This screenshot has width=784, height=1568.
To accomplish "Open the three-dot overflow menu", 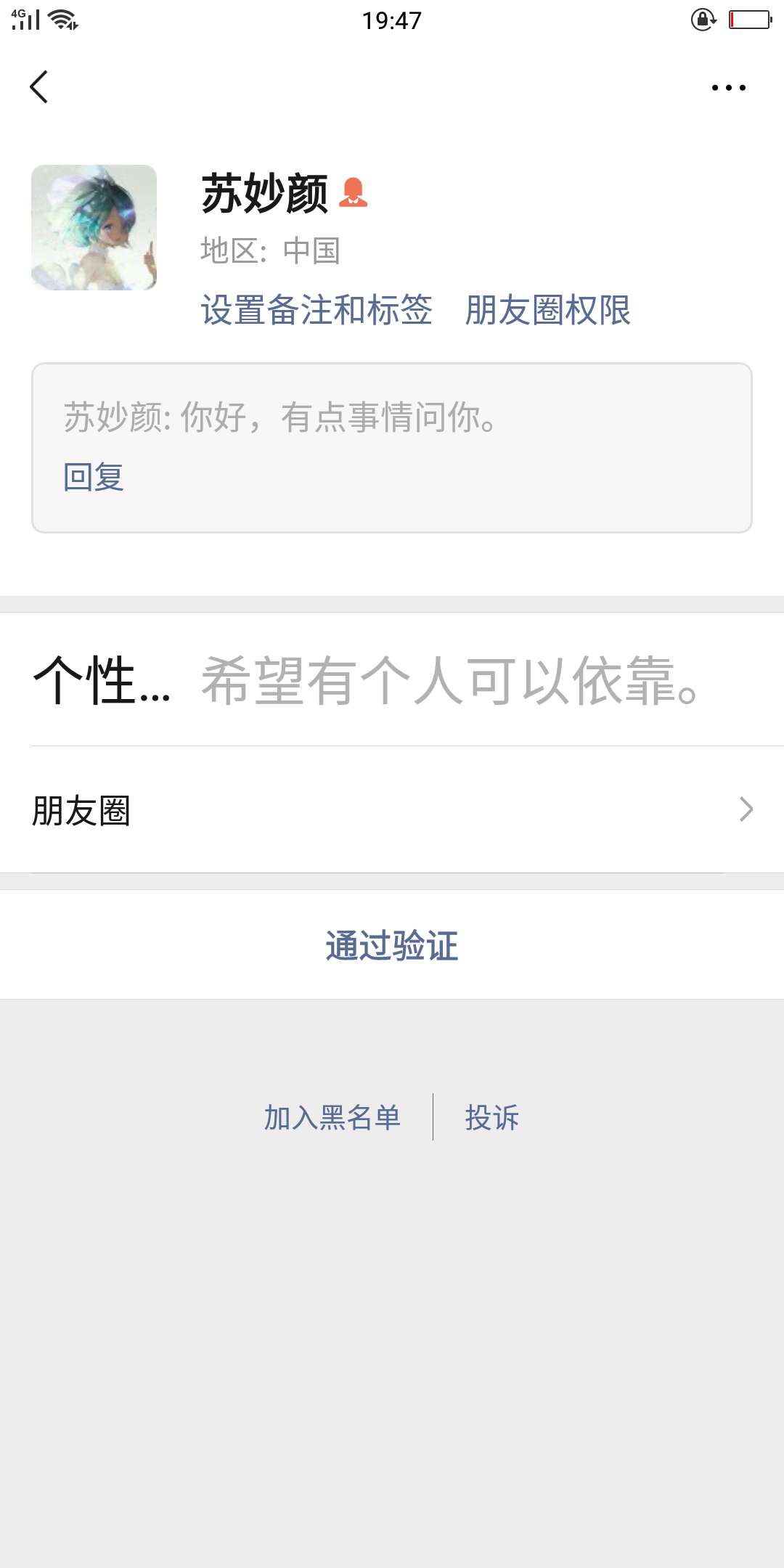I will coord(728,88).
